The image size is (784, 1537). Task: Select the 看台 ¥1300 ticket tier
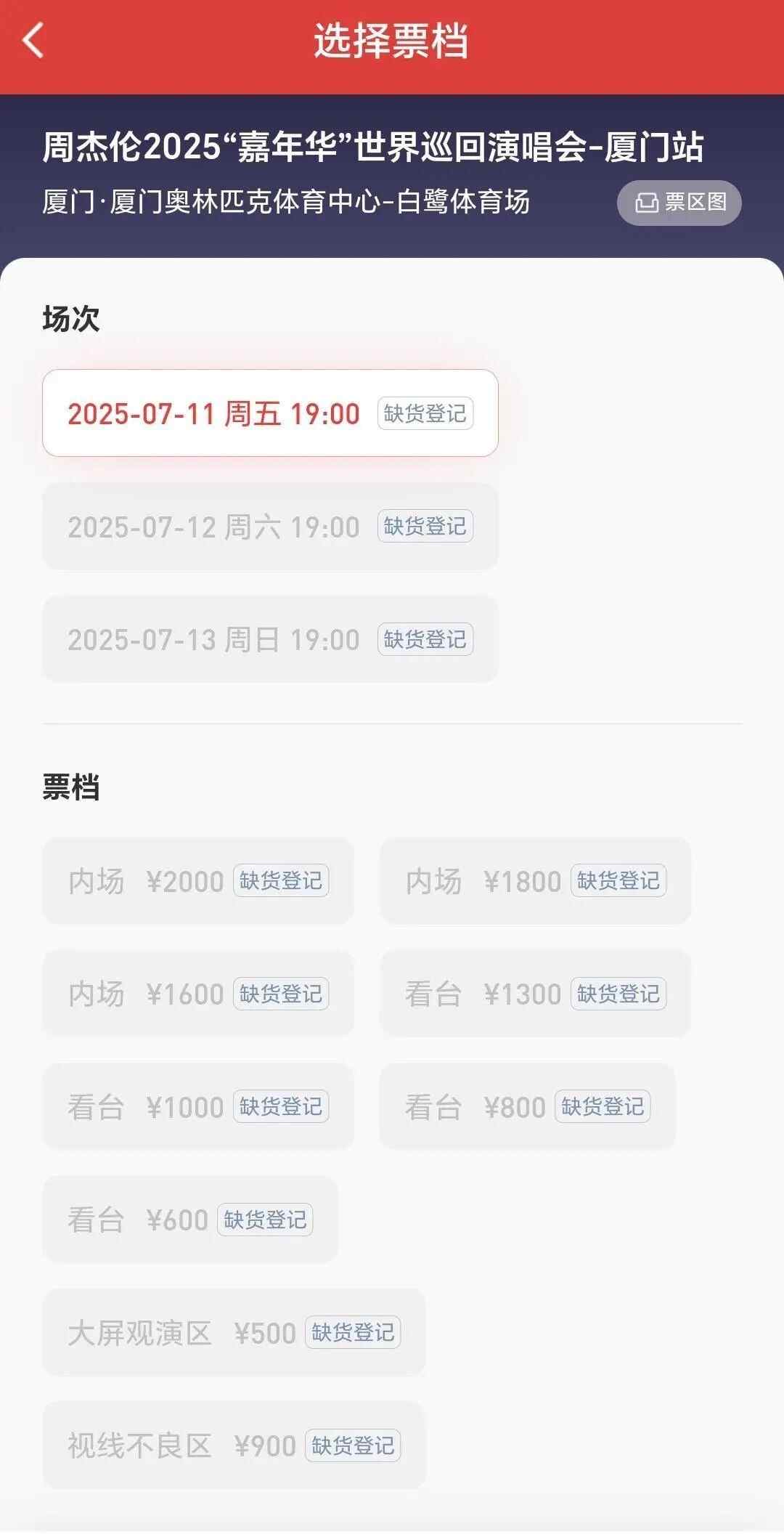[535, 994]
